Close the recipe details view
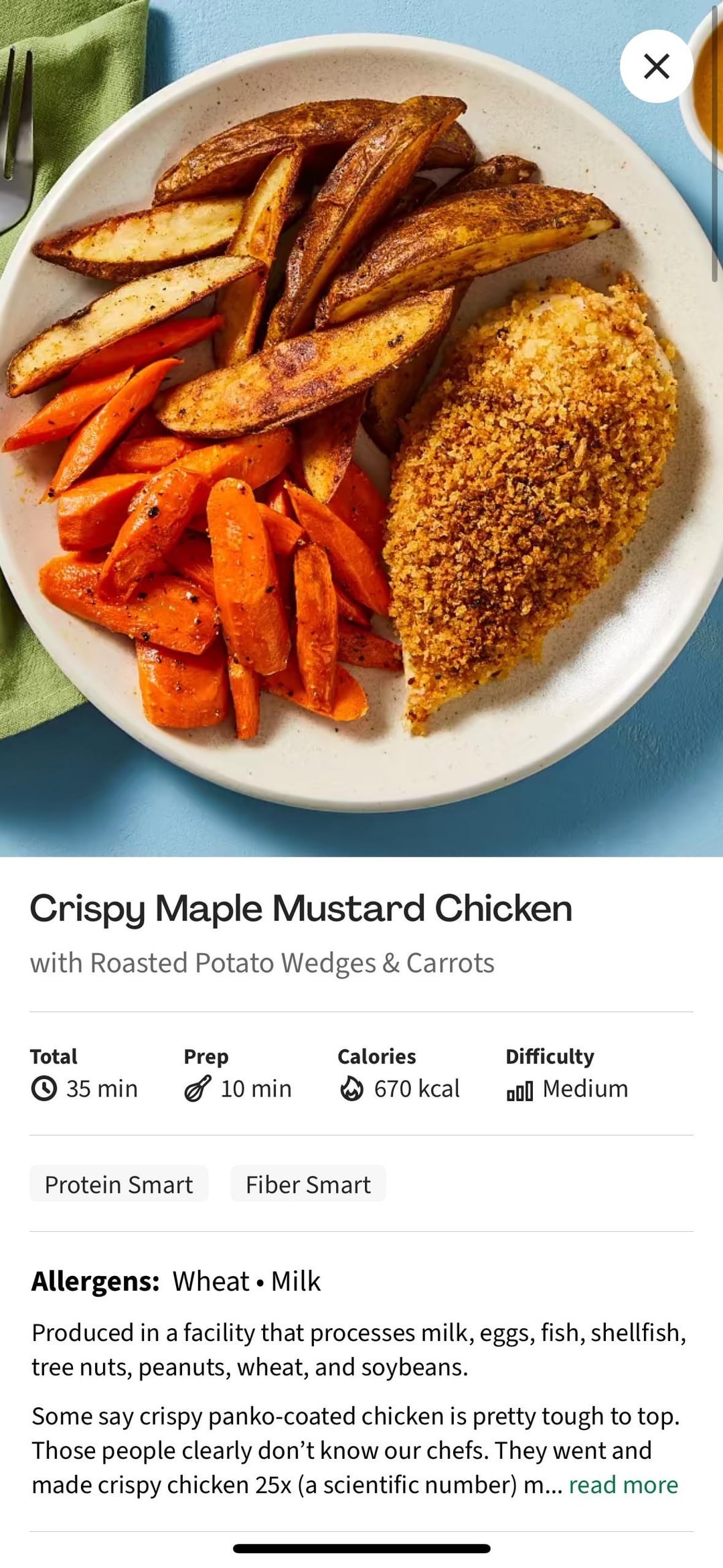This screenshot has height=1568, width=723. pos(656,66)
